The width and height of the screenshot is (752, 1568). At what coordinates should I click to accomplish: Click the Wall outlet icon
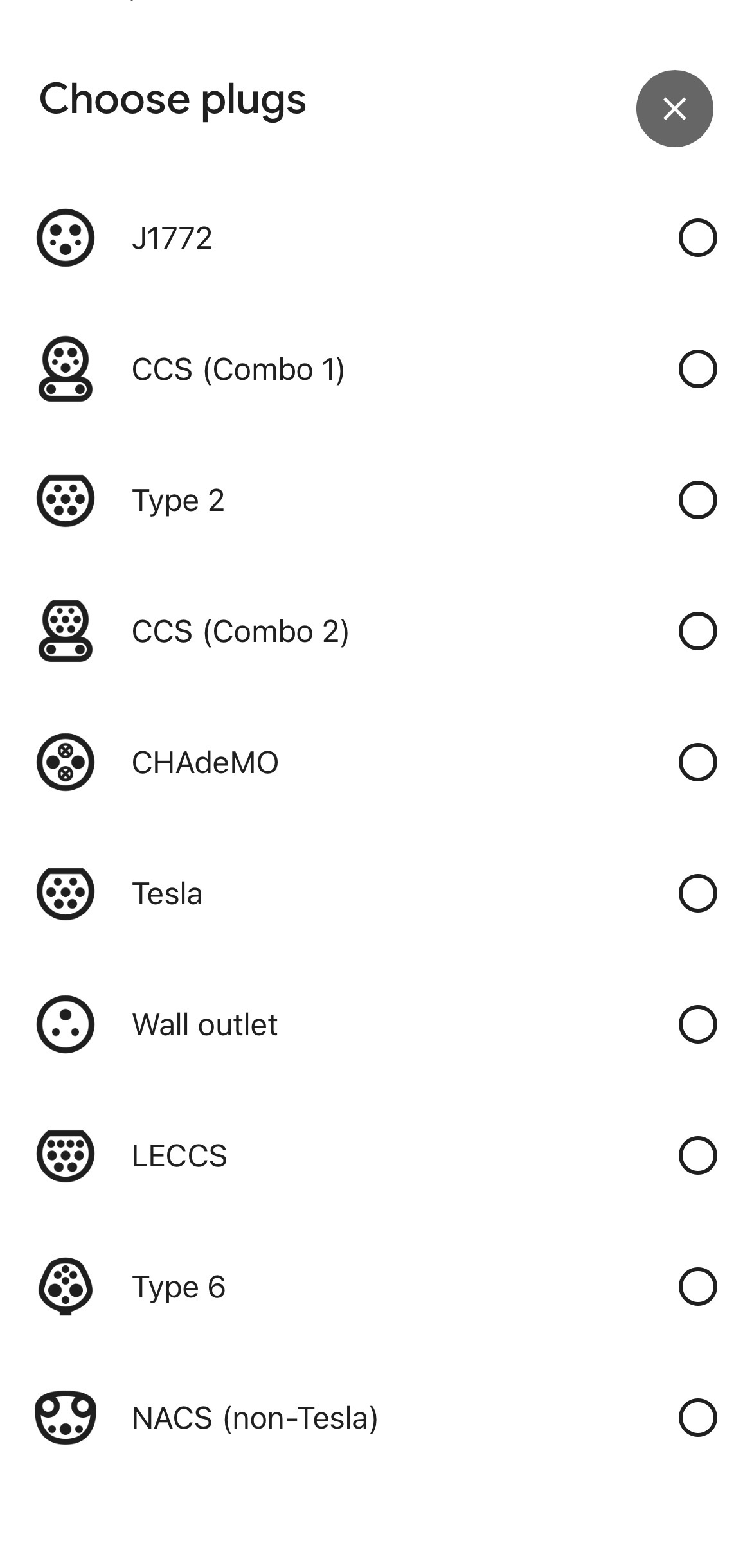click(x=65, y=1024)
